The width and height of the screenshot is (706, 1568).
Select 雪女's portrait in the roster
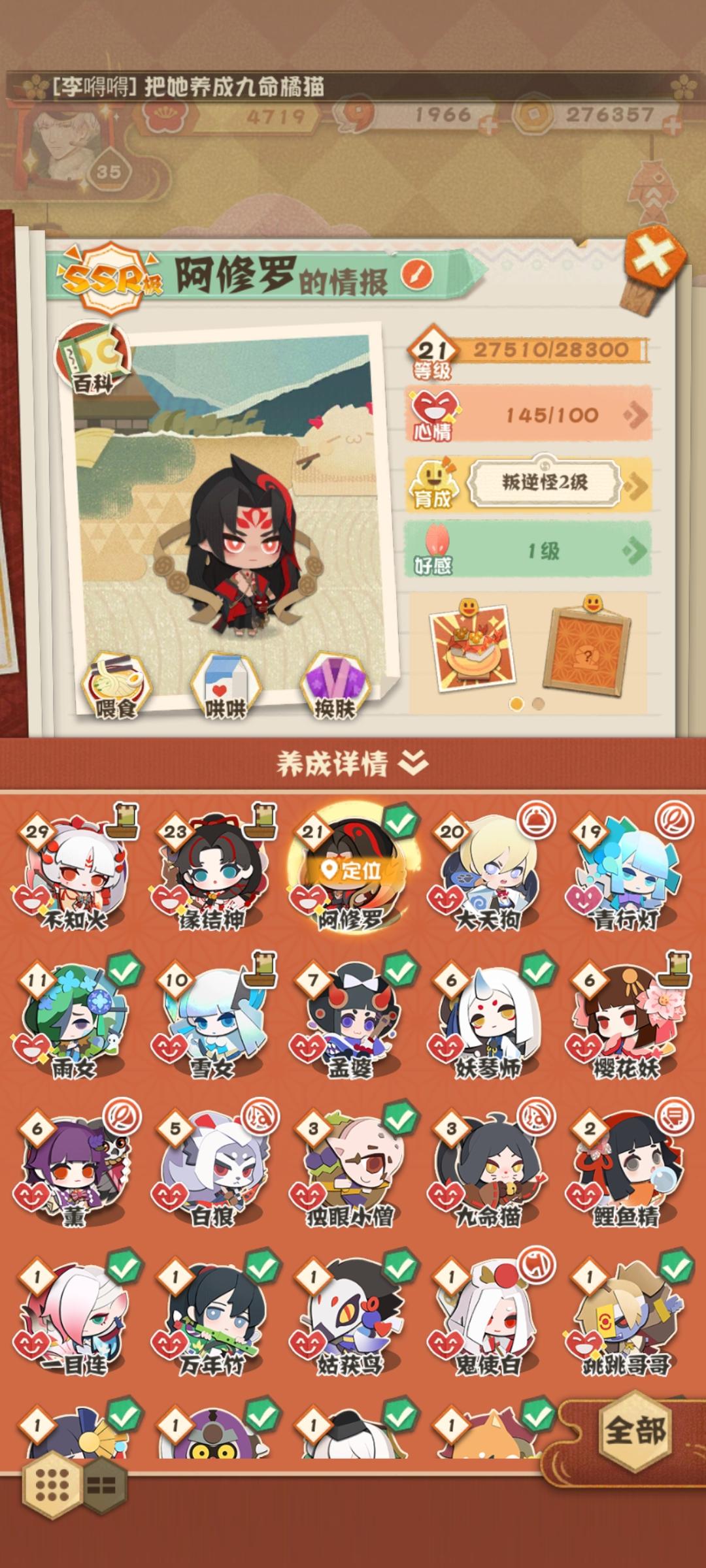pos(208,1019)
